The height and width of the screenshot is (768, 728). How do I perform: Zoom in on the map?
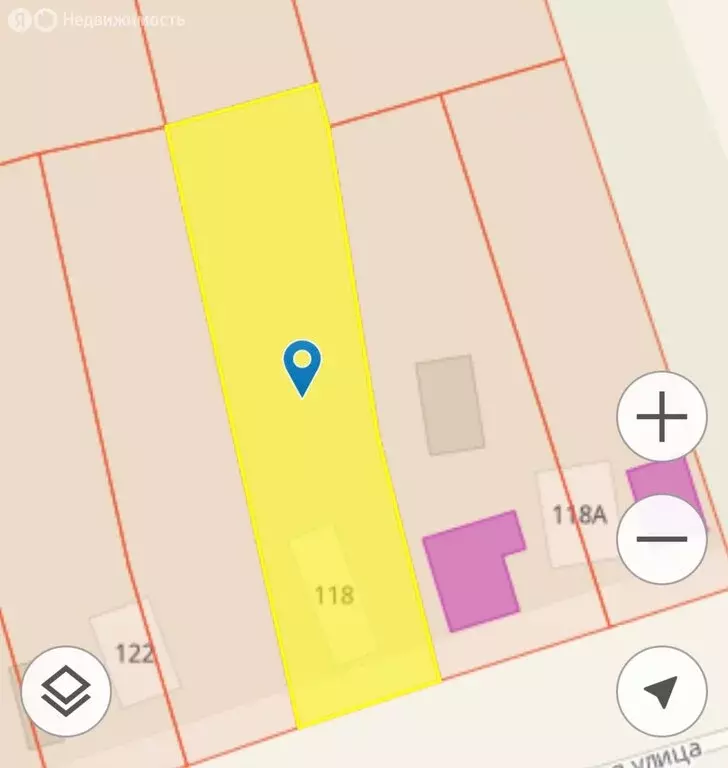[x=662, y=417]
